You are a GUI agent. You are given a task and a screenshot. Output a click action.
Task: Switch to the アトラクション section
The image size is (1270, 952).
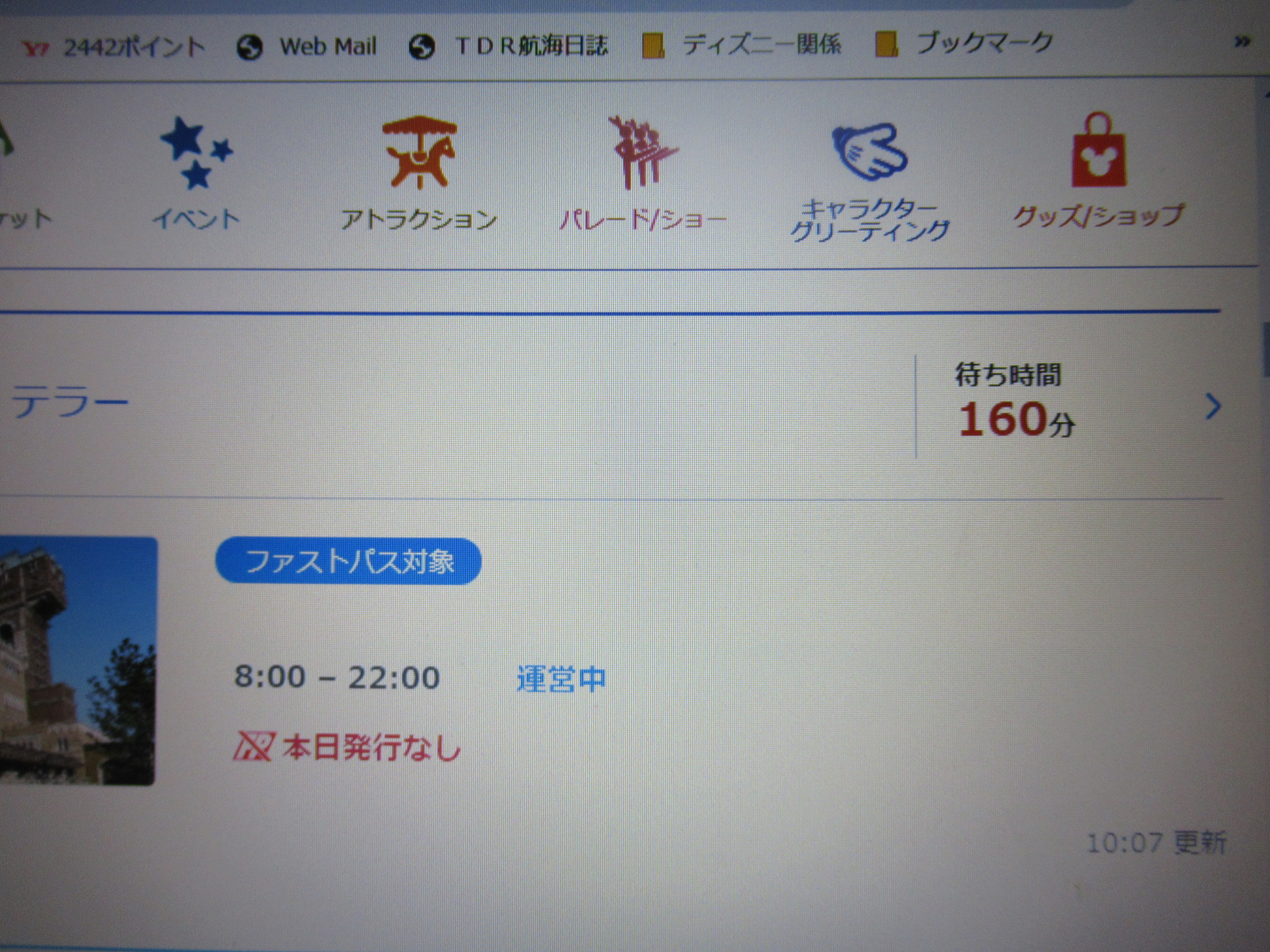tap(419, 175)
